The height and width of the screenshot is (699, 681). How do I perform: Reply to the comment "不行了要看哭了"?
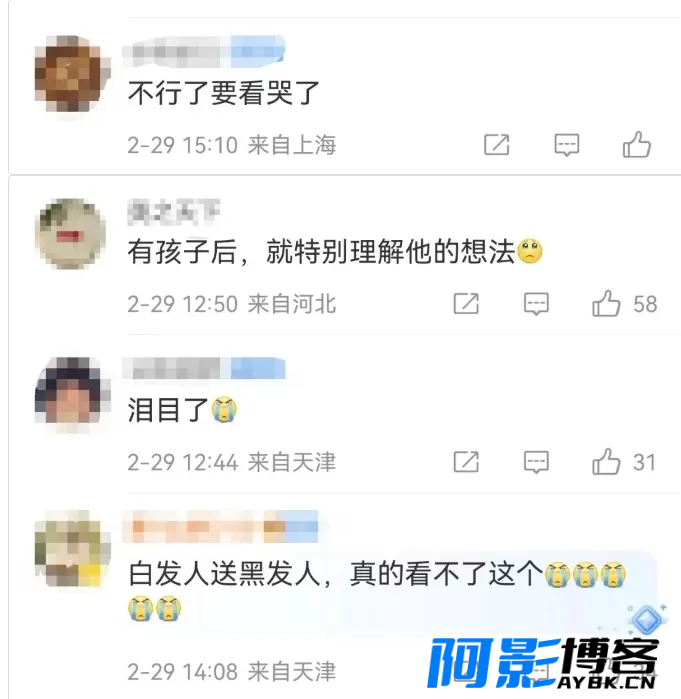click(x=567, y=145)
